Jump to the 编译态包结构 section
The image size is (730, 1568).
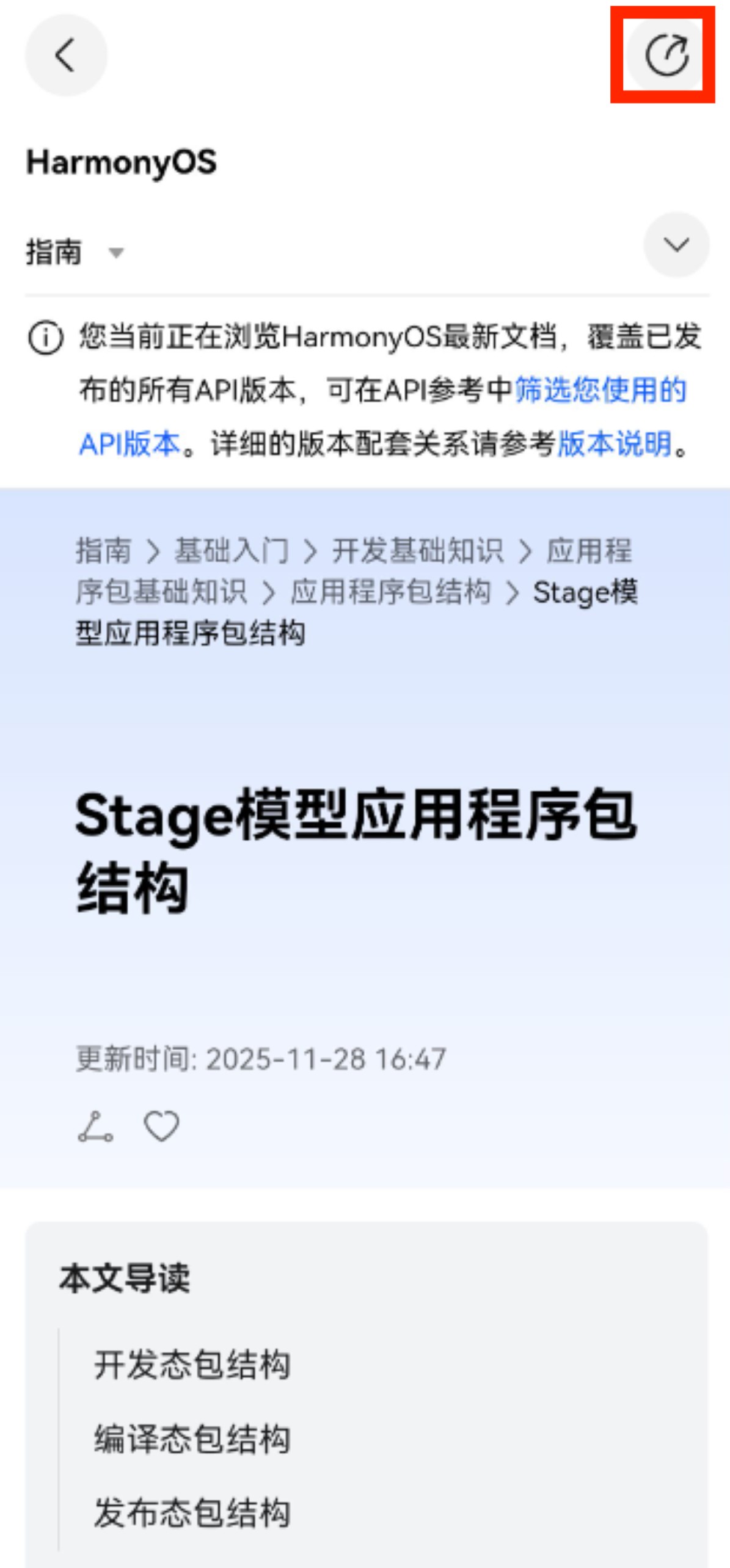[x=192, y=1439]
